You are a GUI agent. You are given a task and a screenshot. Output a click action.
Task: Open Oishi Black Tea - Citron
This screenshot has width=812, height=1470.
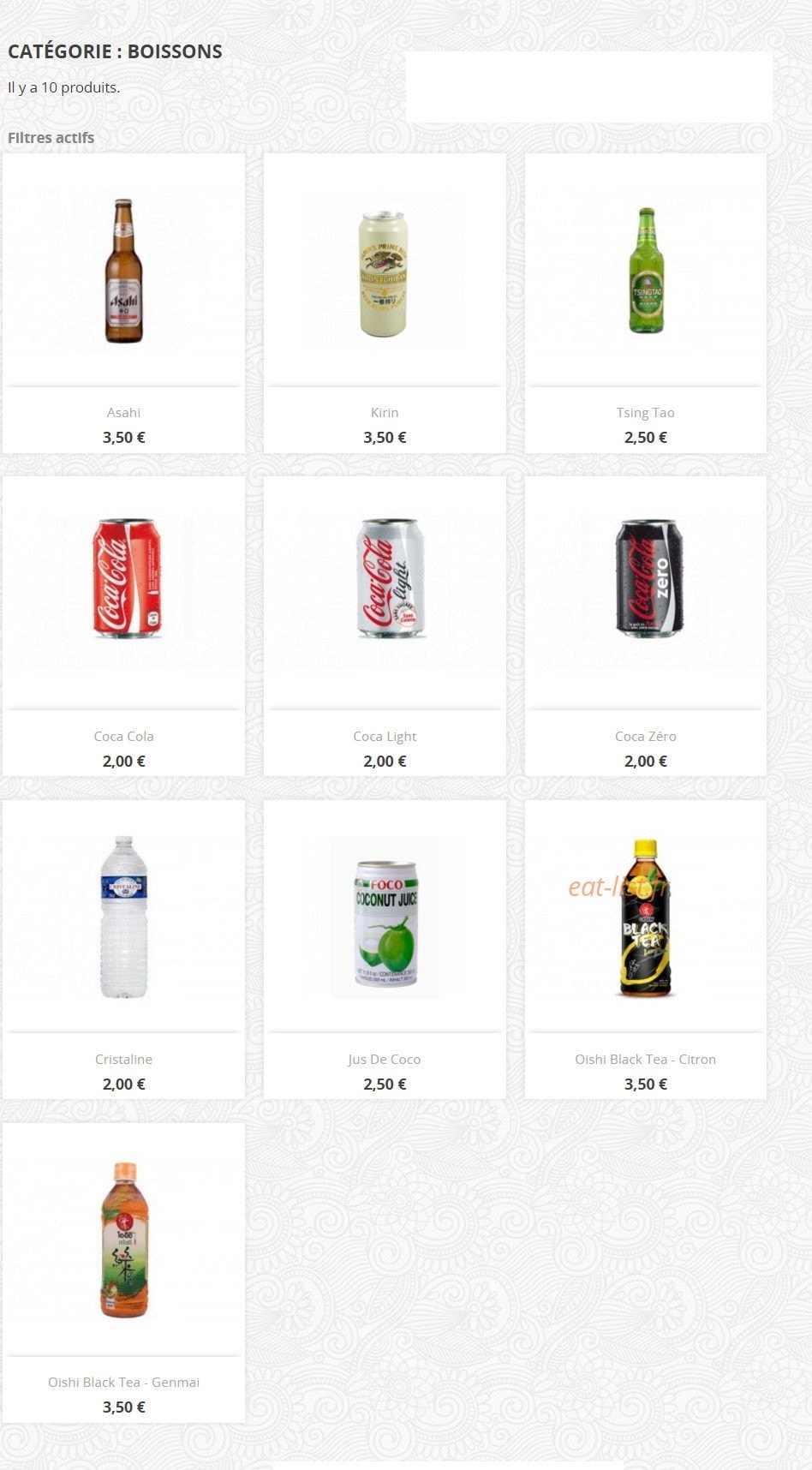645,1059
